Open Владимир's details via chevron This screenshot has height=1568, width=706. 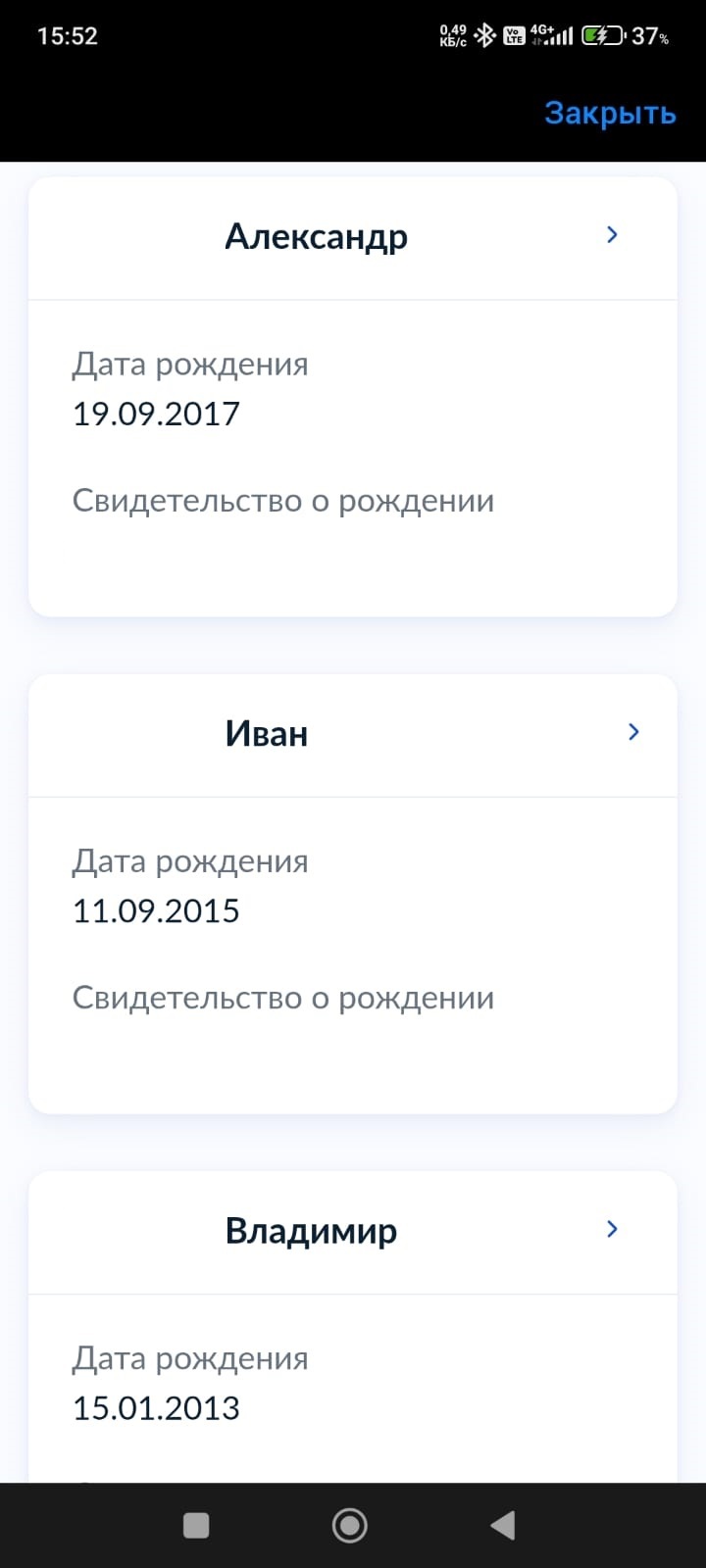pyautogui.click(x=612, y=1229)
